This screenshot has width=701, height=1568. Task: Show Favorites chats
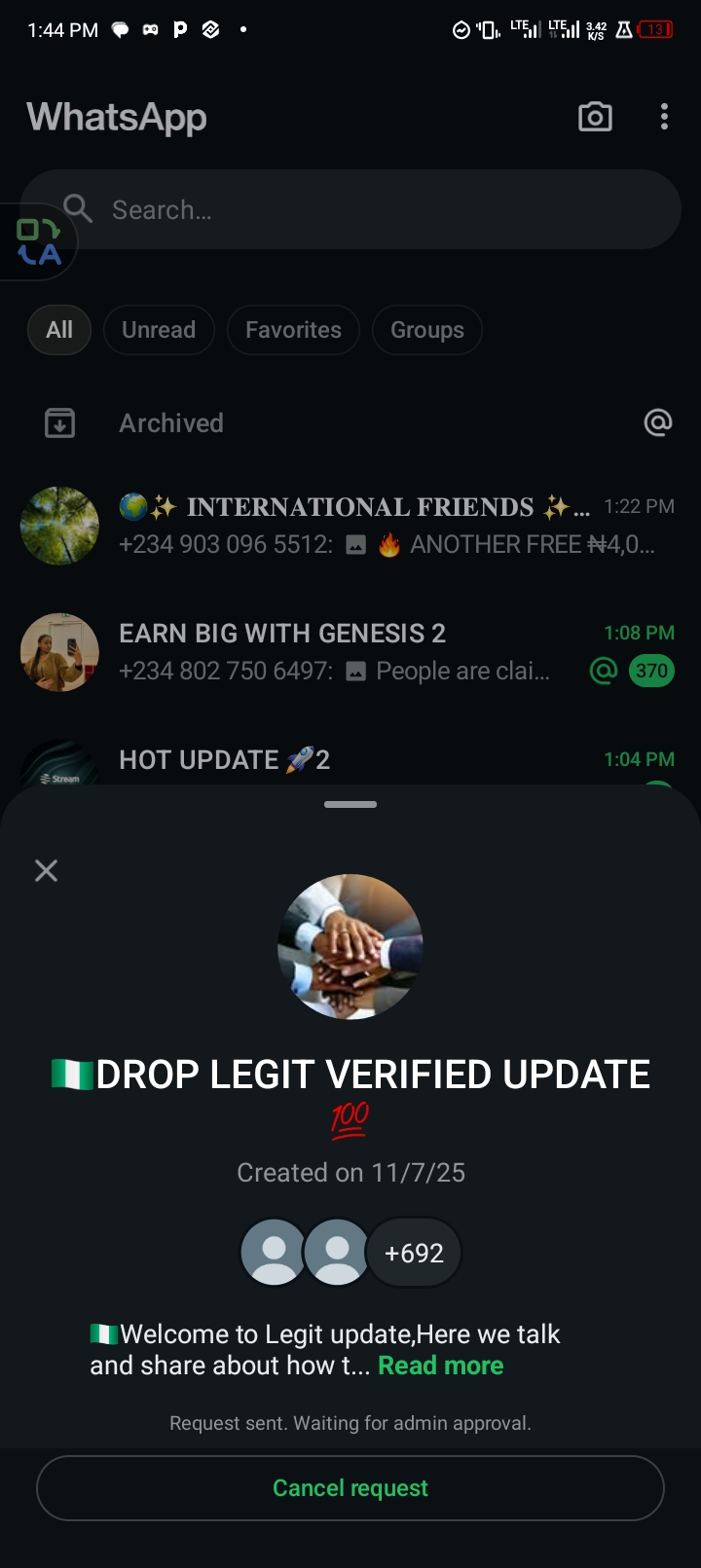click(x=293, y=330)
